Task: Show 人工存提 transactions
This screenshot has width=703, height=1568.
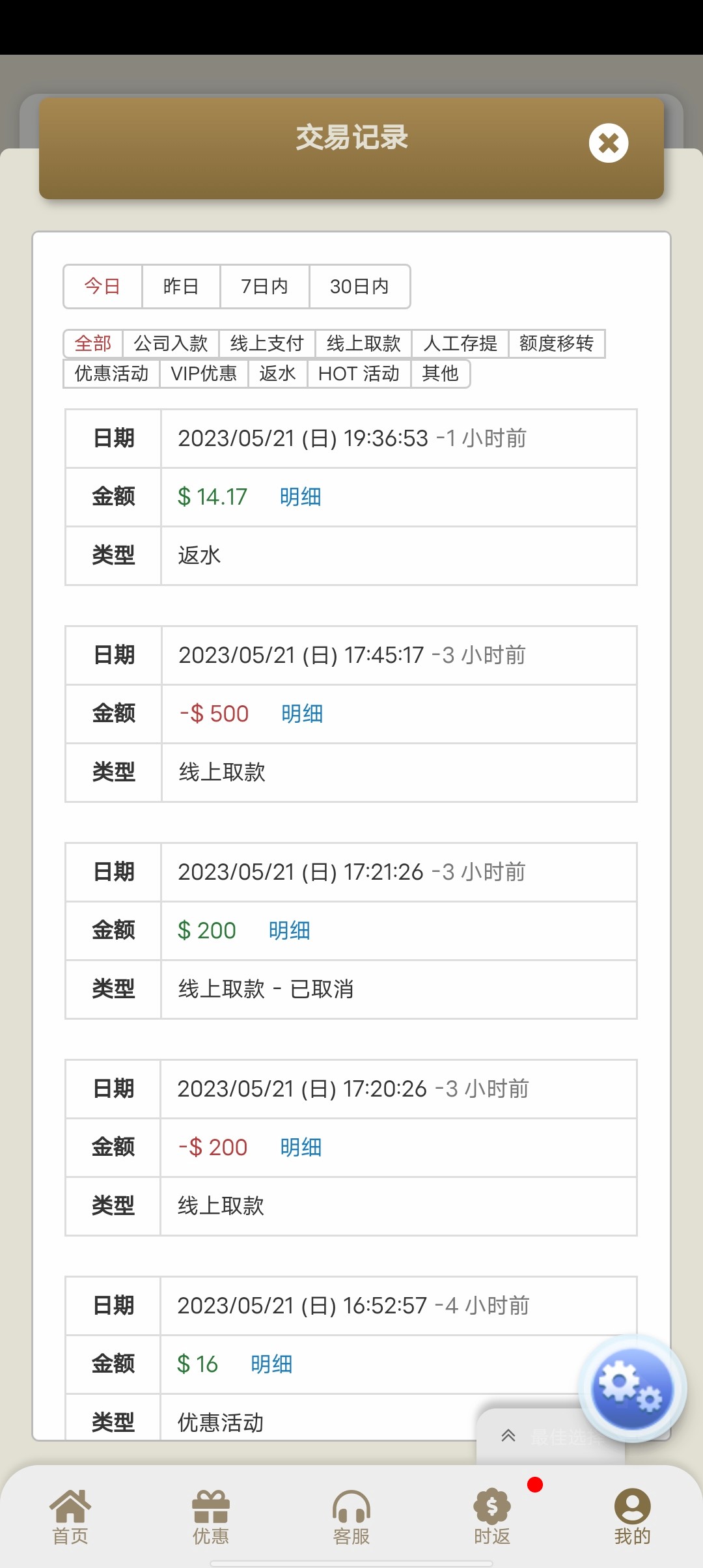Action: 460,343
